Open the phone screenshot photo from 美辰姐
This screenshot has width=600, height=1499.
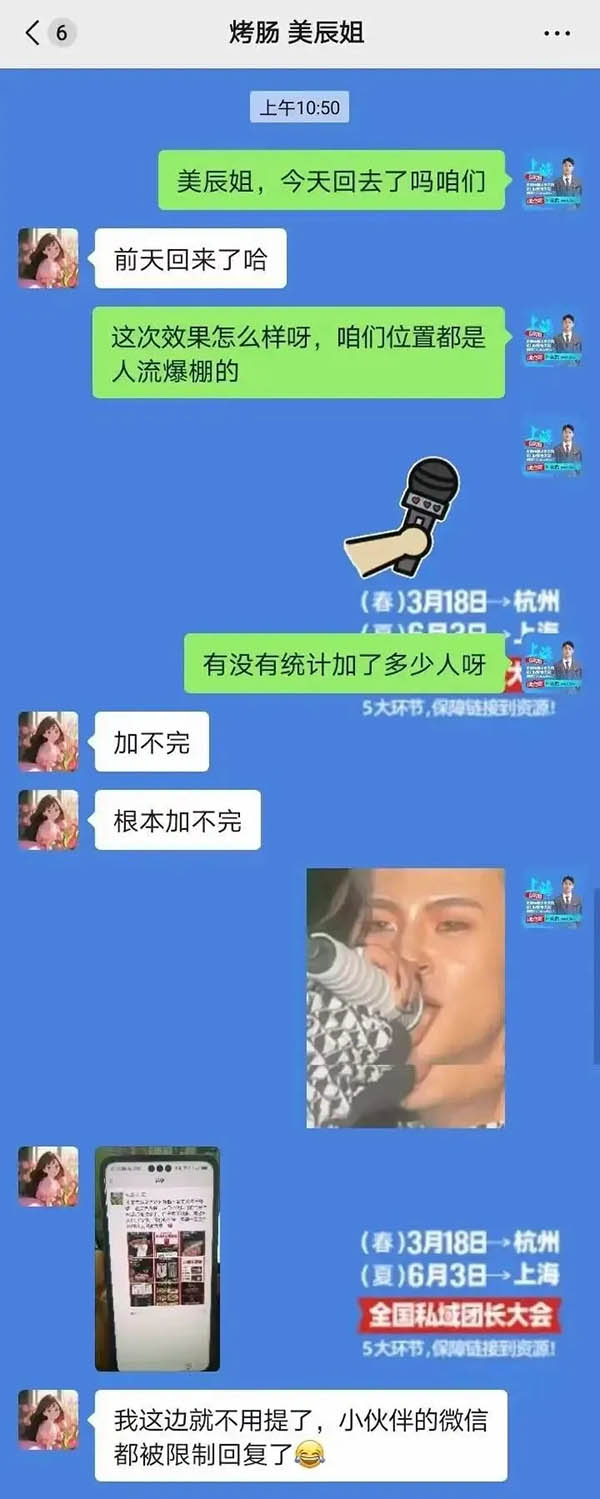(x=157, y=1258)
